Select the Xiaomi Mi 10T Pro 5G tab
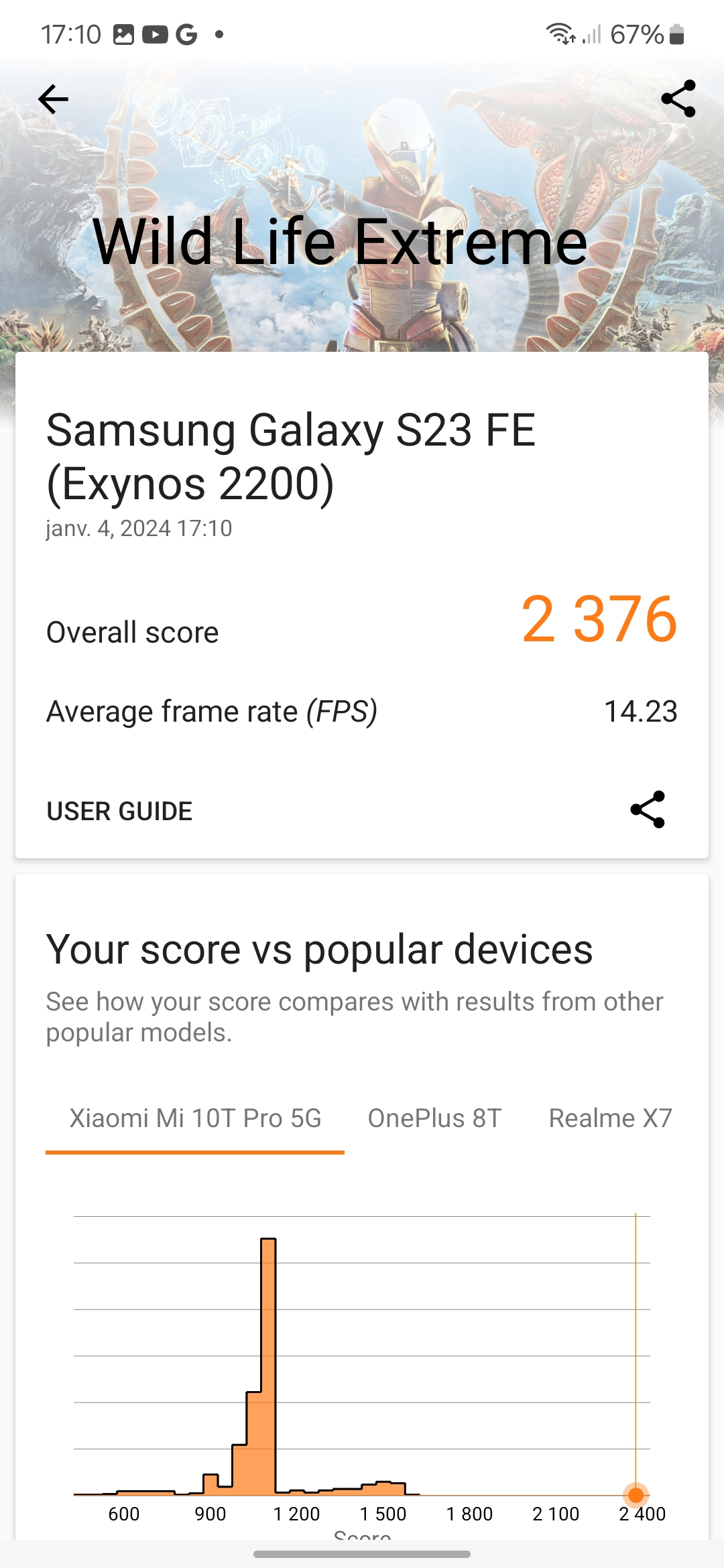 point(195,1118)
